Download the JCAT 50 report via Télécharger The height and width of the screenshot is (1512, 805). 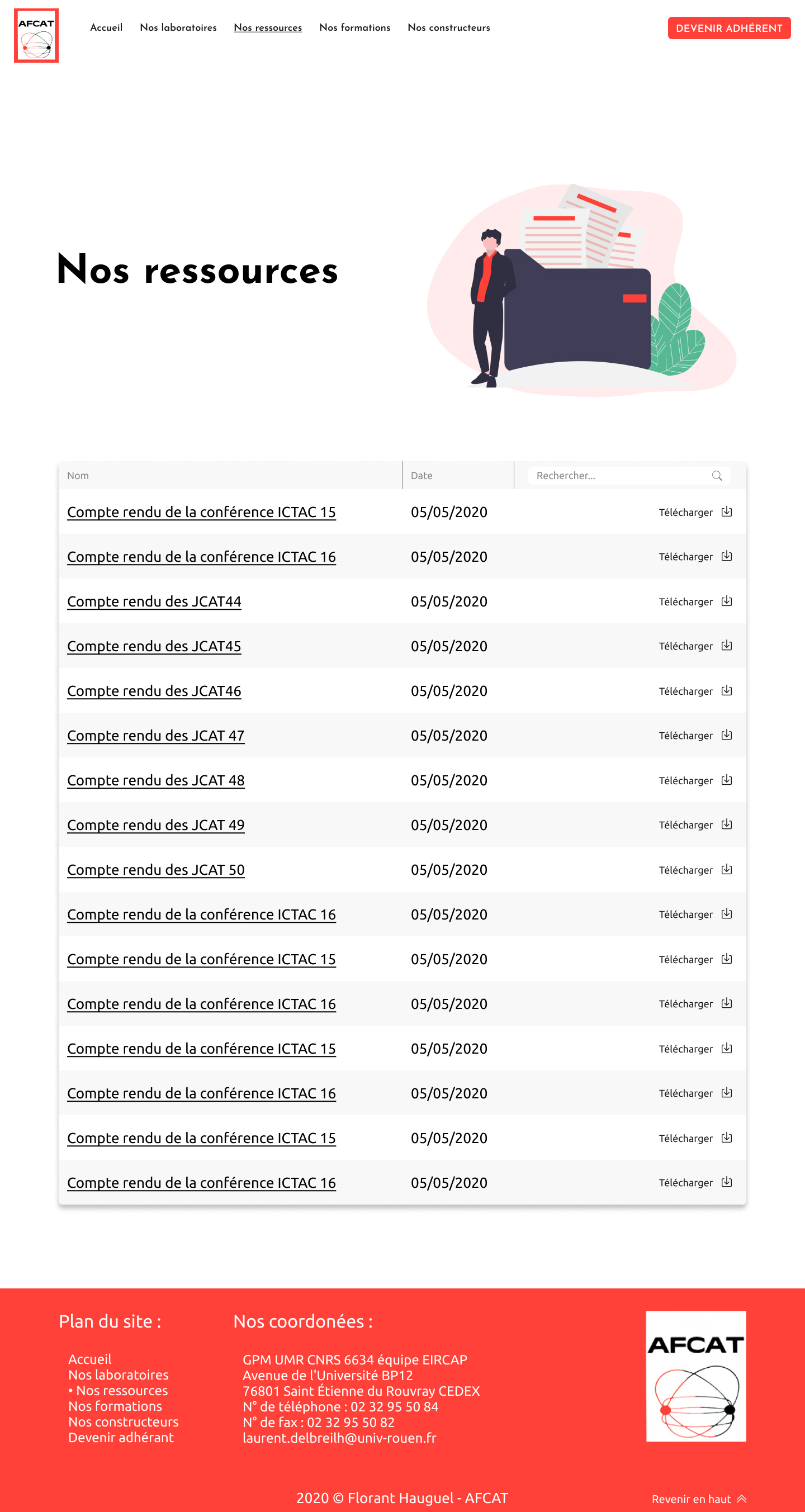[x=695, y=870]
